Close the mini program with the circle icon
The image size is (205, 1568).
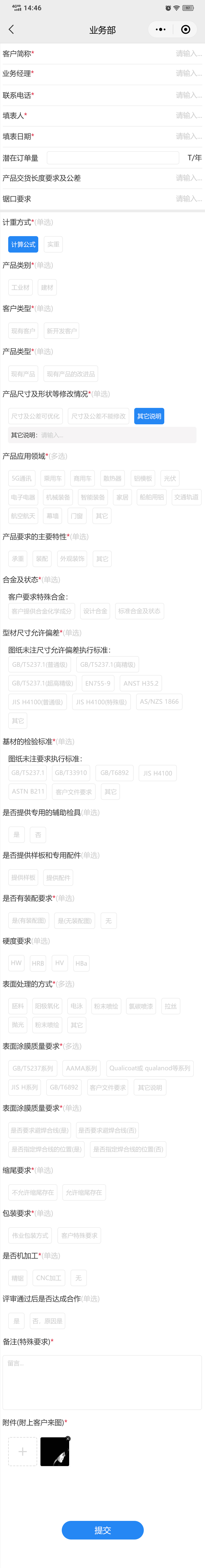[186, 29]
